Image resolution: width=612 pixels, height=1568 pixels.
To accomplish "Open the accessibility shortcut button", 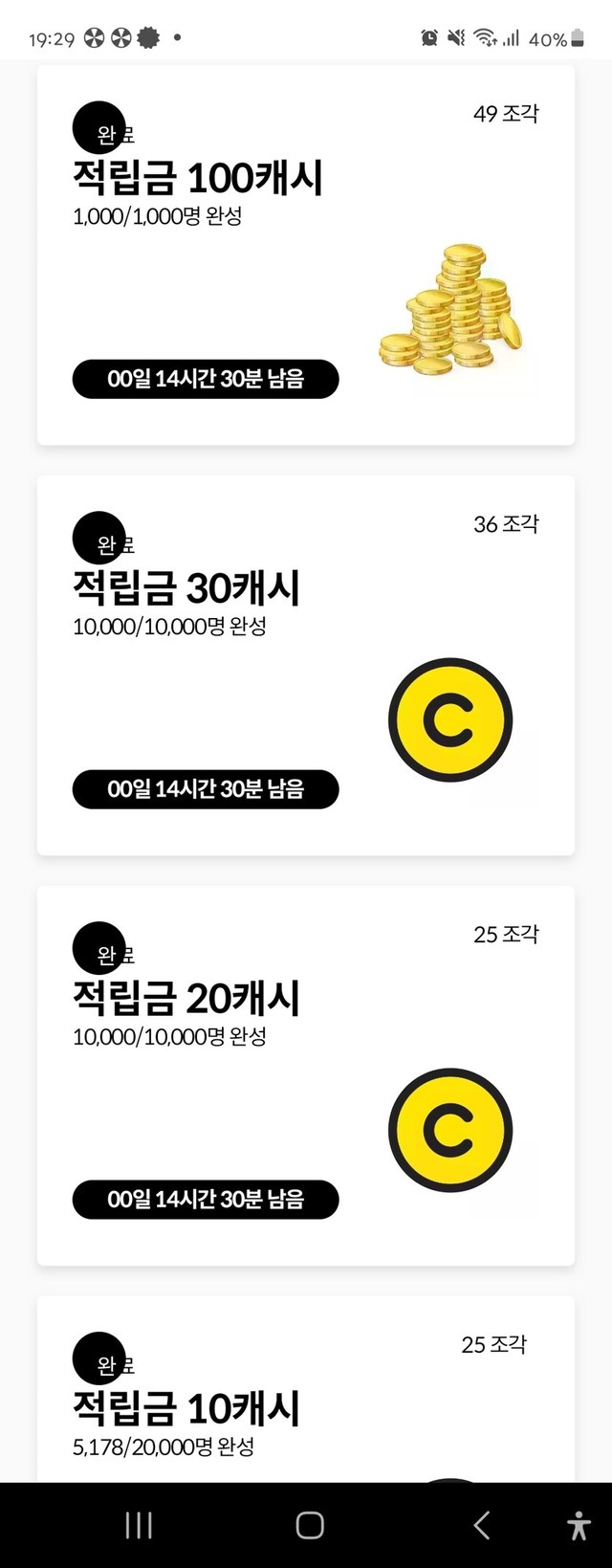I will pos(578,1525).
